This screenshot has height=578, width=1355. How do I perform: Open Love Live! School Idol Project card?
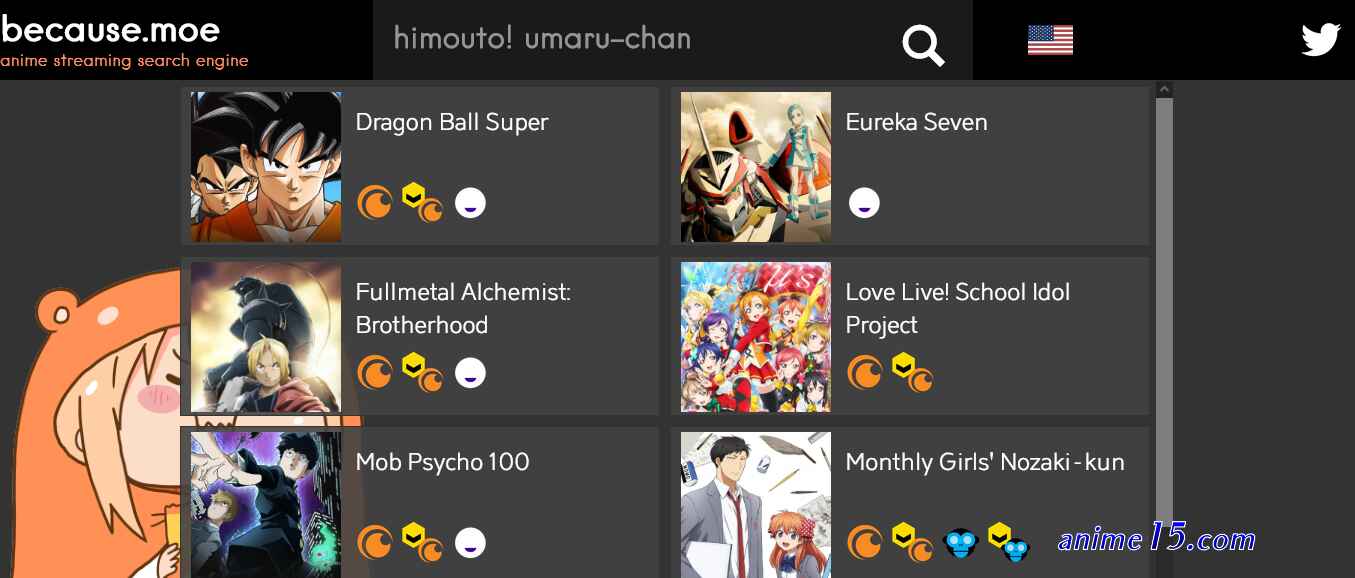pos(957,308)
